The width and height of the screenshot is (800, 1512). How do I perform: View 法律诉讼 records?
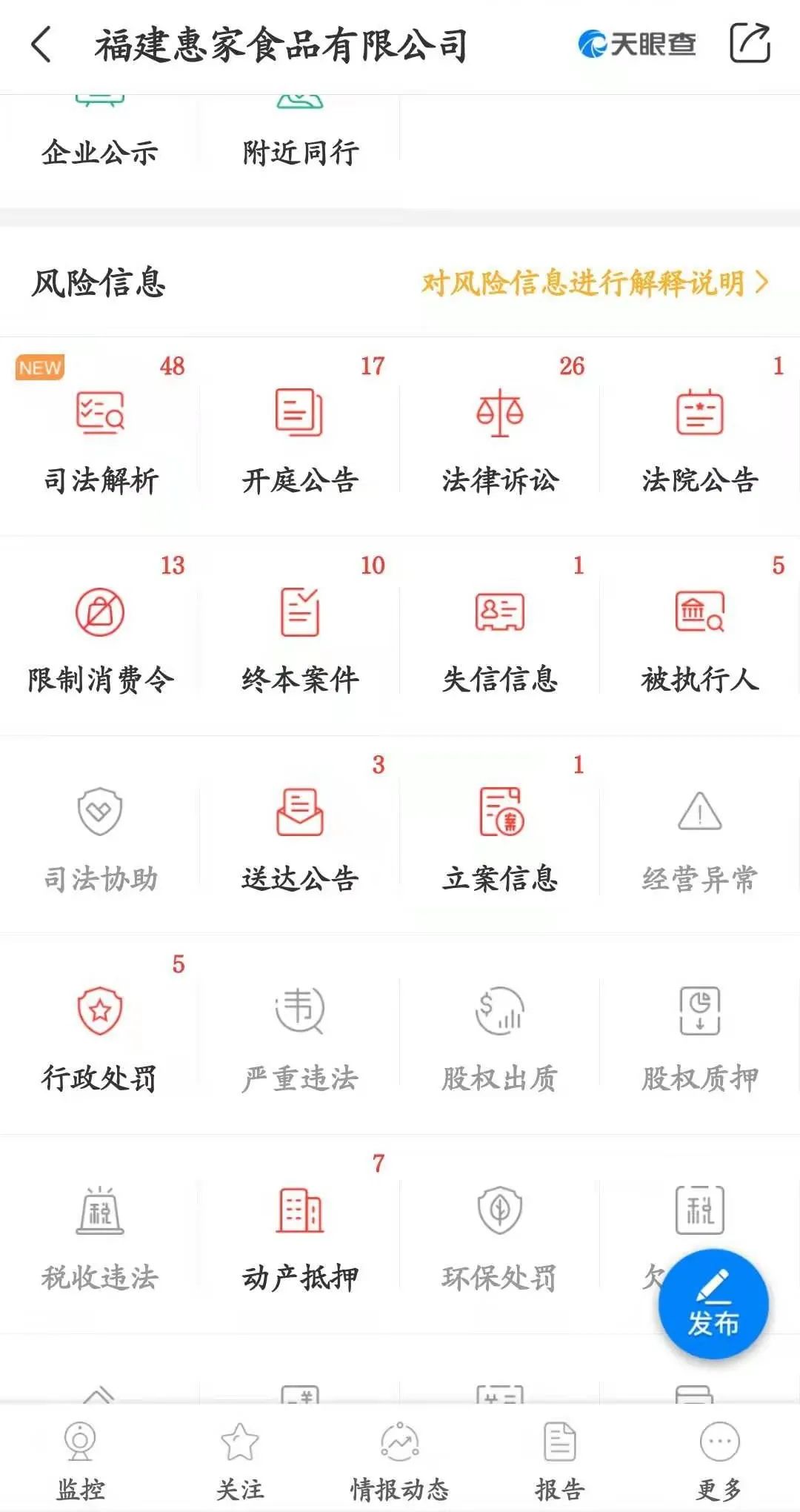(500, 436)
